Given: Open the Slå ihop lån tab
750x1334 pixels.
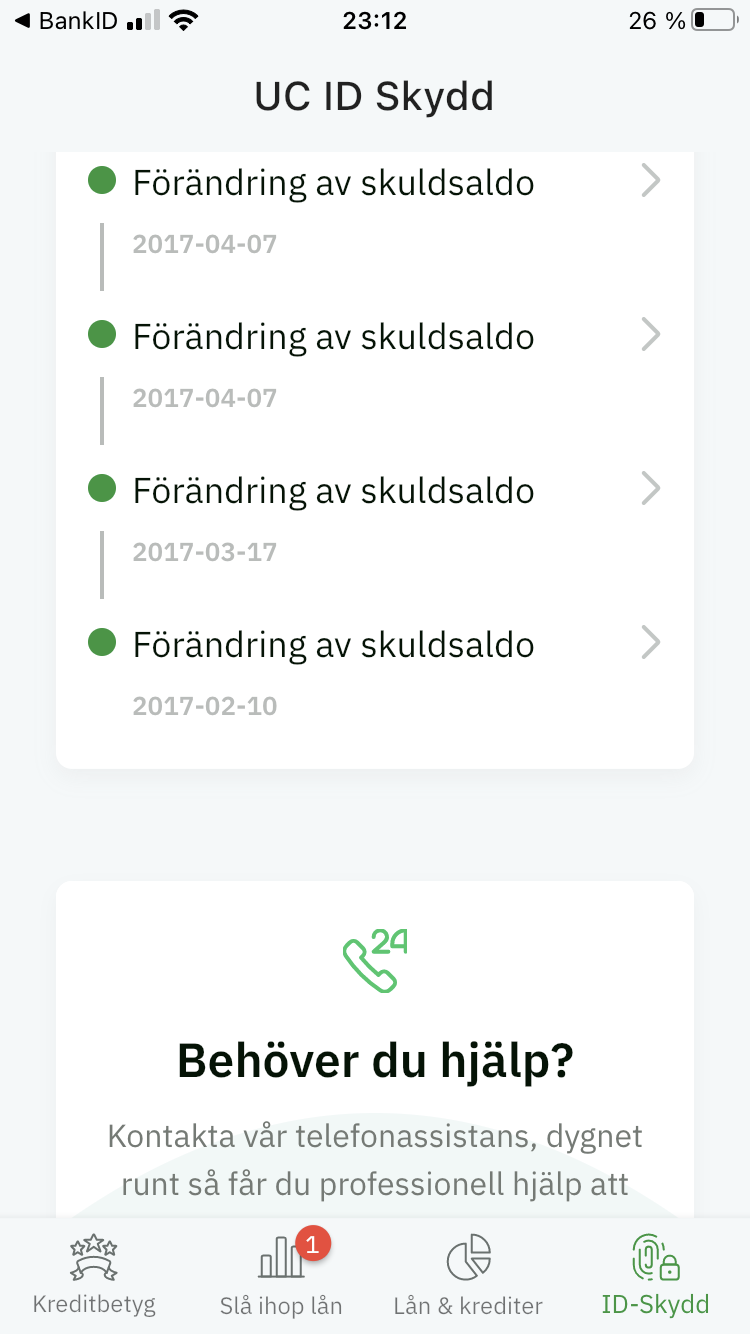Looking at the screenshot, I should pyautogui.click(x=281, y=1276).
